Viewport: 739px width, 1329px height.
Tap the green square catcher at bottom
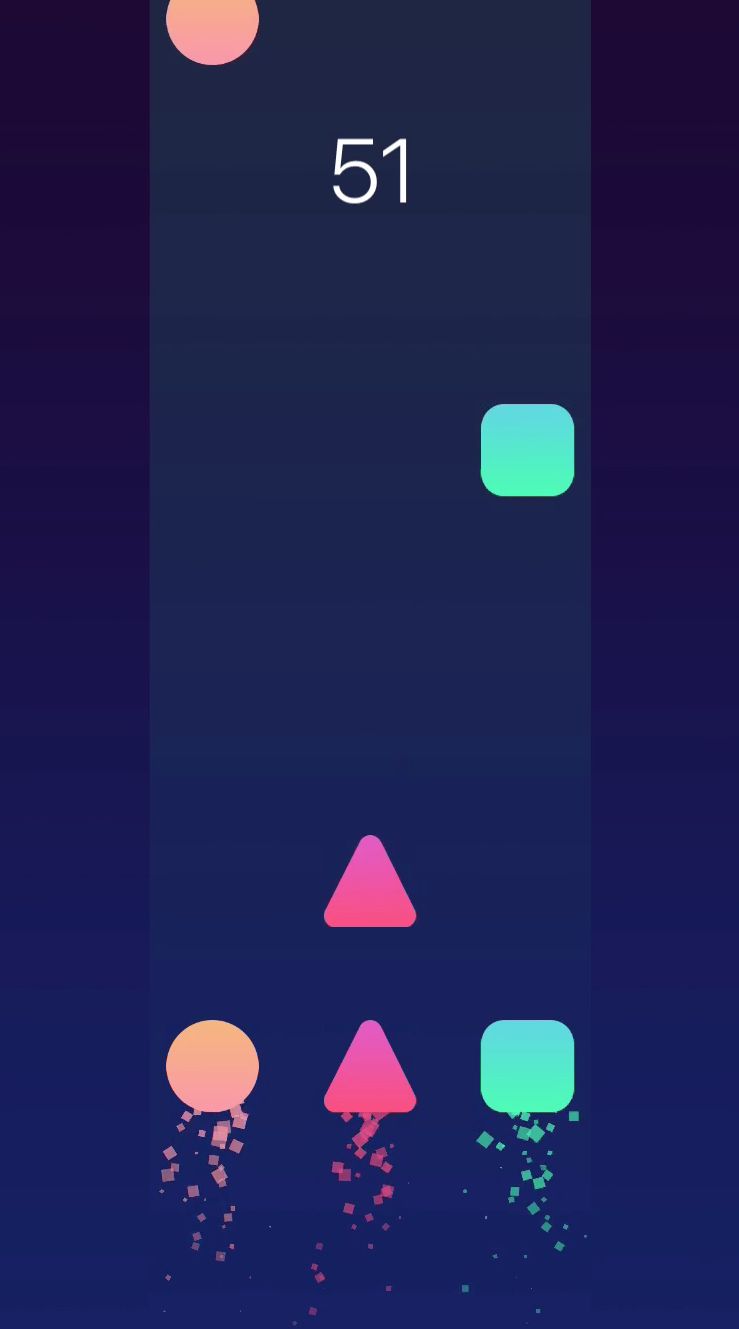(x=527, y=1066)
